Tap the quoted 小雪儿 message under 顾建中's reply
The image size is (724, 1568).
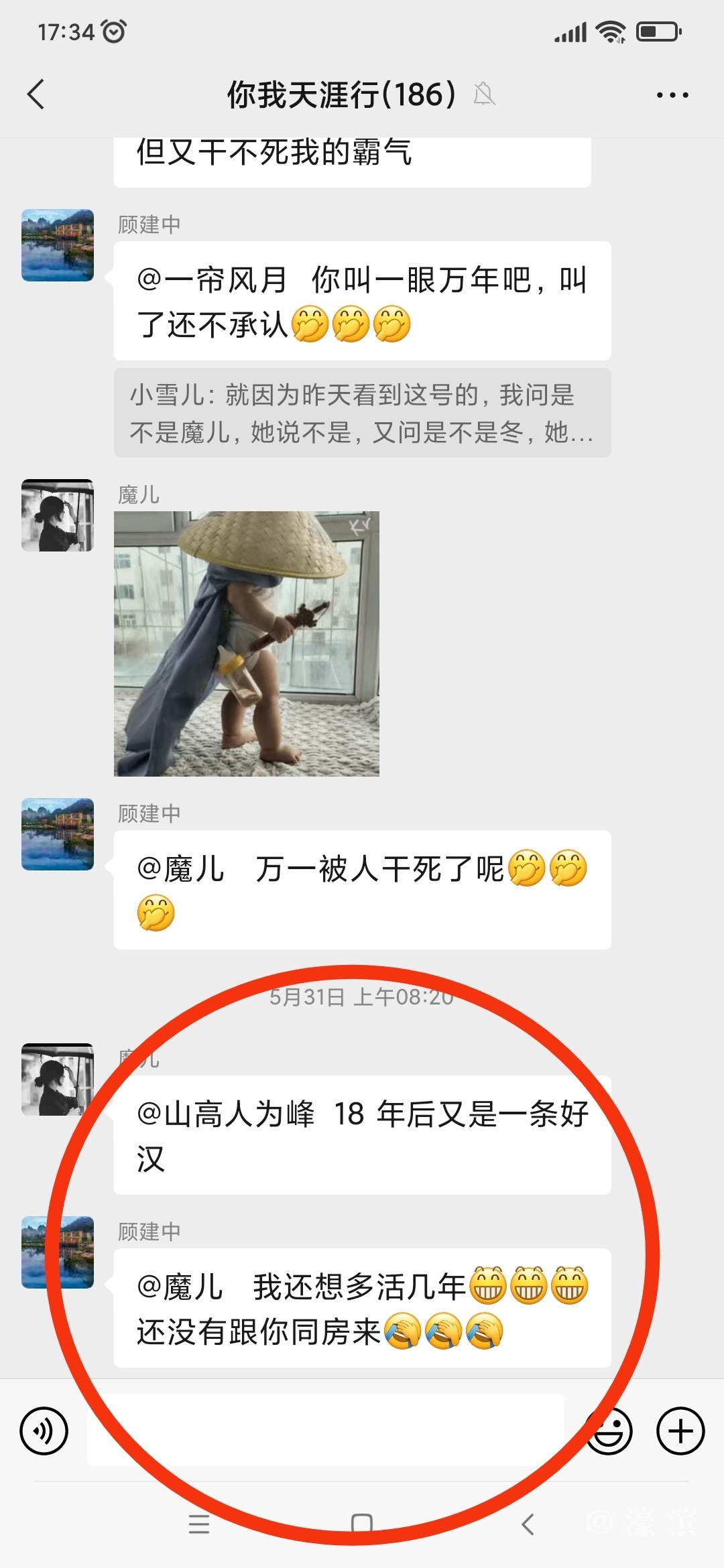point(362,413)
